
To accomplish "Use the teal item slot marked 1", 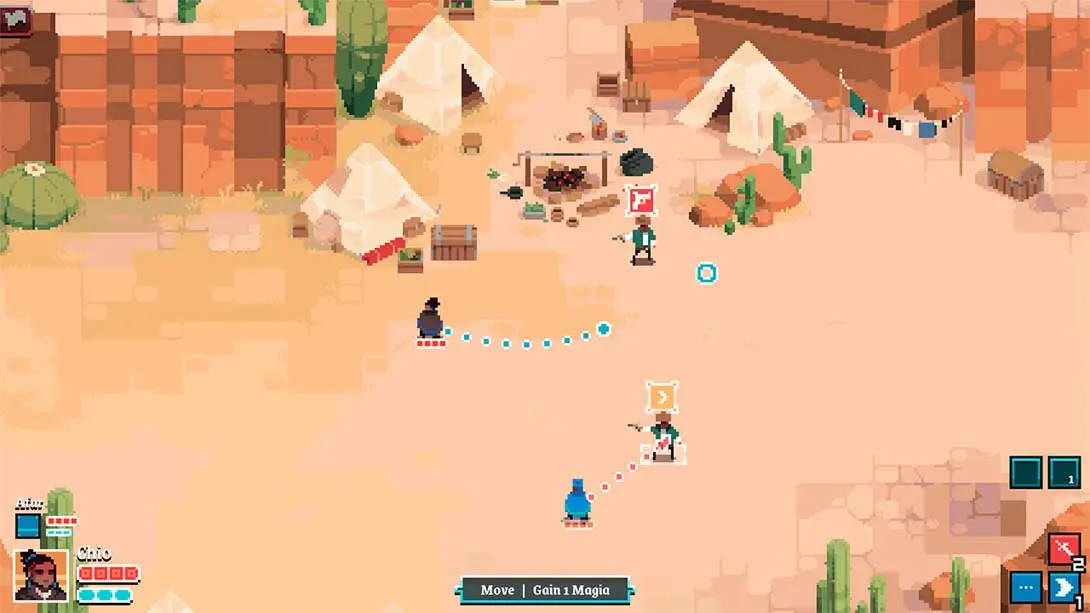I will pyautogui.click(x=1063, y=472).
